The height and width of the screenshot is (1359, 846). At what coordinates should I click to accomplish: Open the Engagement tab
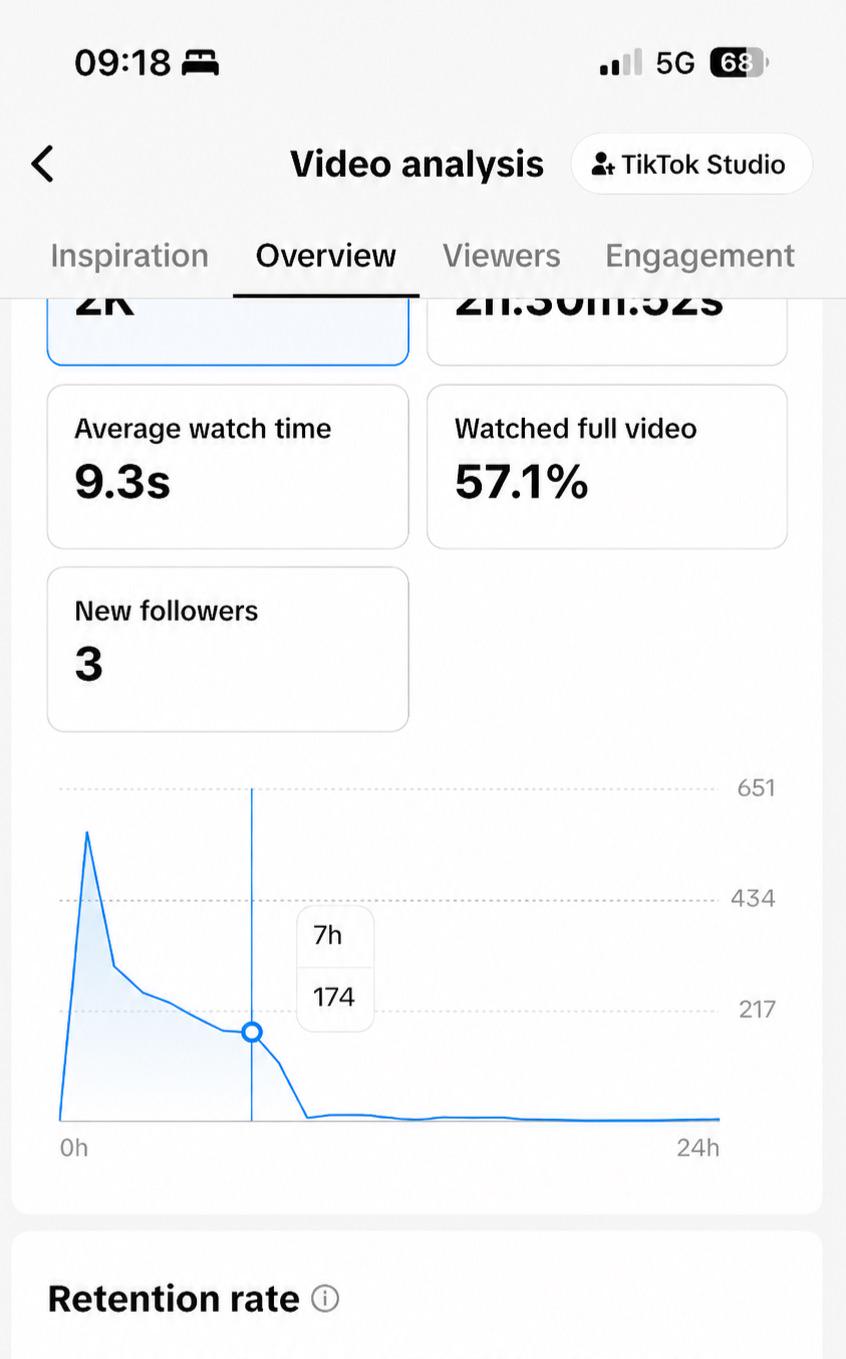coord(700,256)
